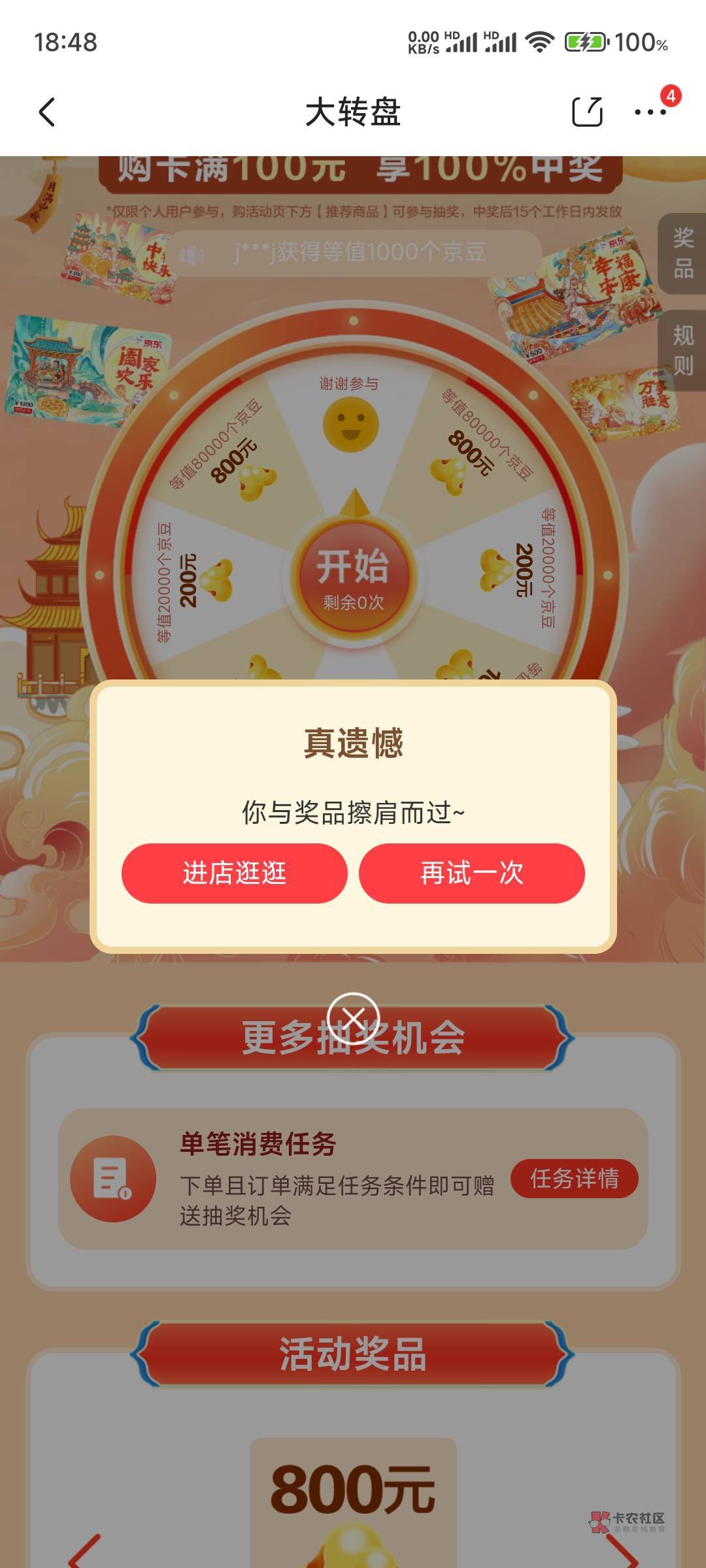Image resolution: width=706 pixels, height=1568 pixels.
Task: Dismiss the dialog with the X button
Action: [353, 1019]
